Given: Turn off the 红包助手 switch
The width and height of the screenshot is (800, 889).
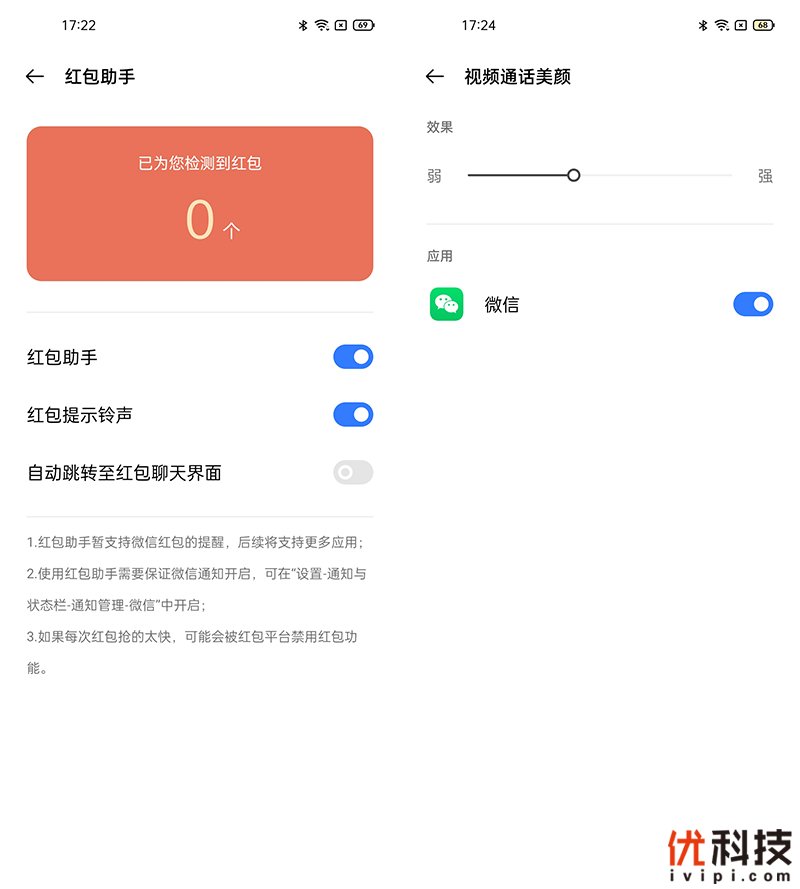Looking at the screenshot, I should [353, 357].
